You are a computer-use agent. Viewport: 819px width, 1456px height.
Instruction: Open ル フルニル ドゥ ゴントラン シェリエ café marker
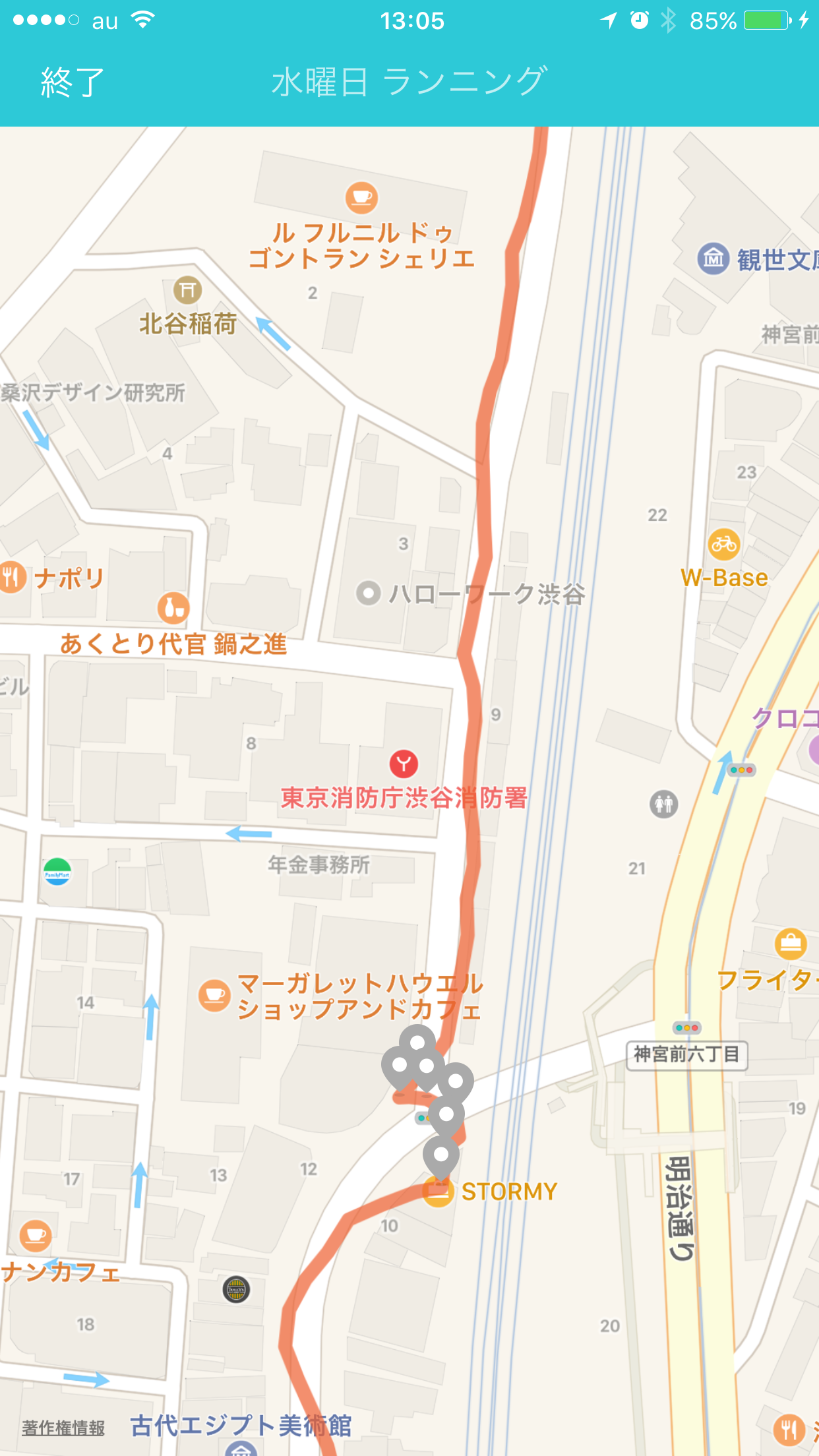click(361, 197)
